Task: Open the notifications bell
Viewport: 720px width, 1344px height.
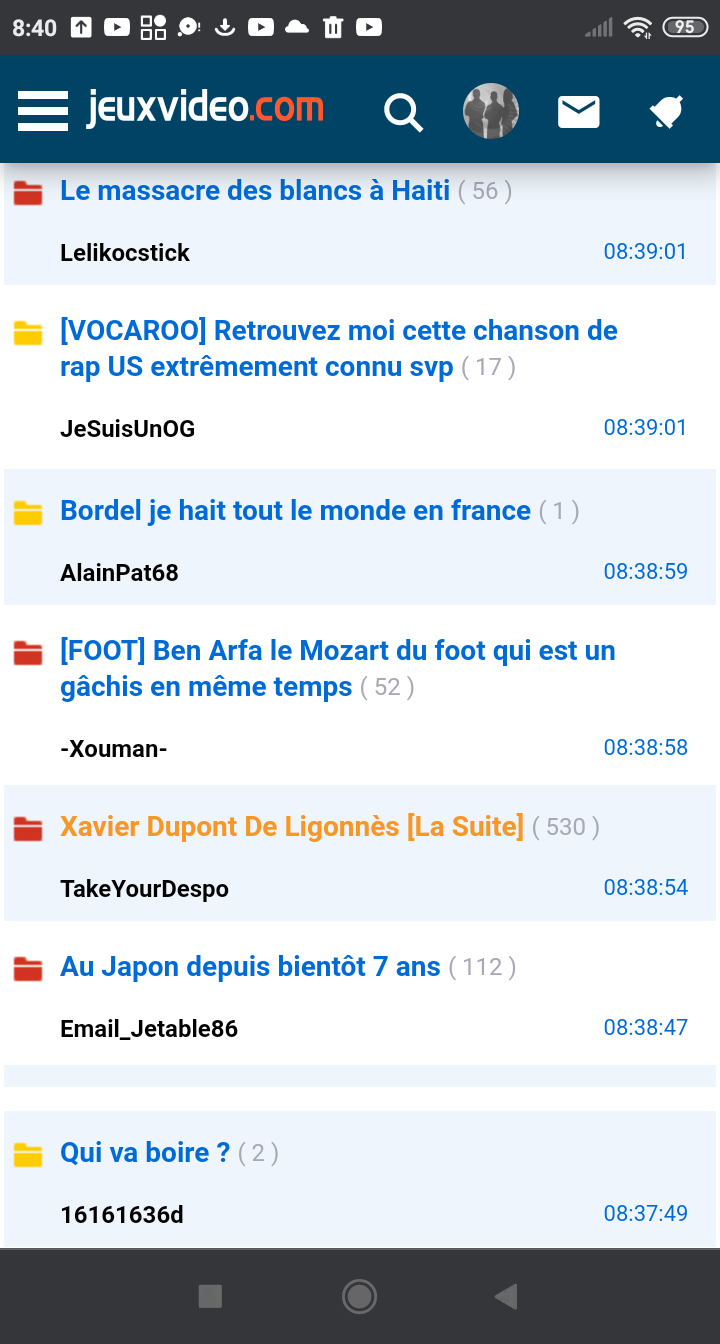Action: 667,112
